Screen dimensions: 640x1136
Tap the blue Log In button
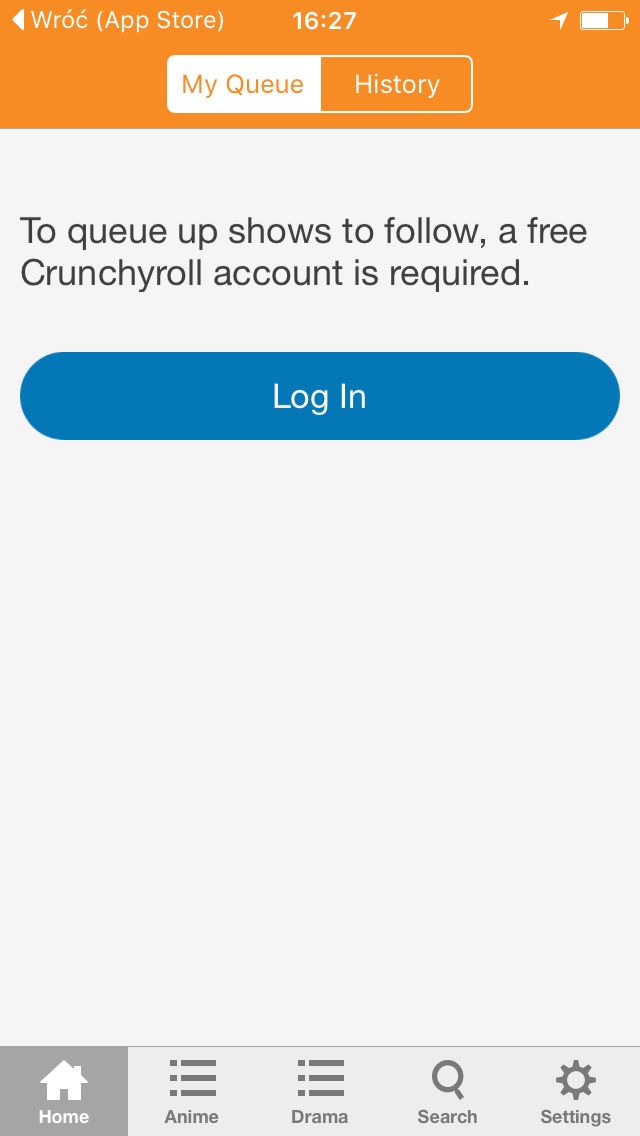pyautogui.click(x=320, y=396)
